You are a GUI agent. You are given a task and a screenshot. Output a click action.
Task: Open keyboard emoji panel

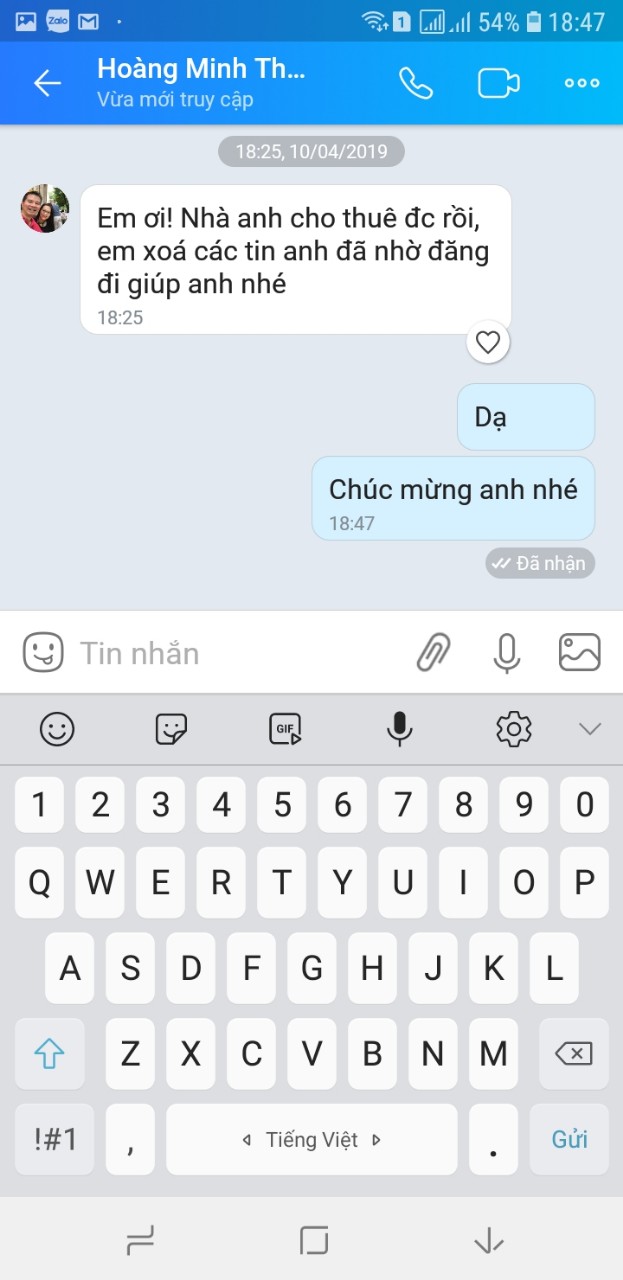pos(57,729)
